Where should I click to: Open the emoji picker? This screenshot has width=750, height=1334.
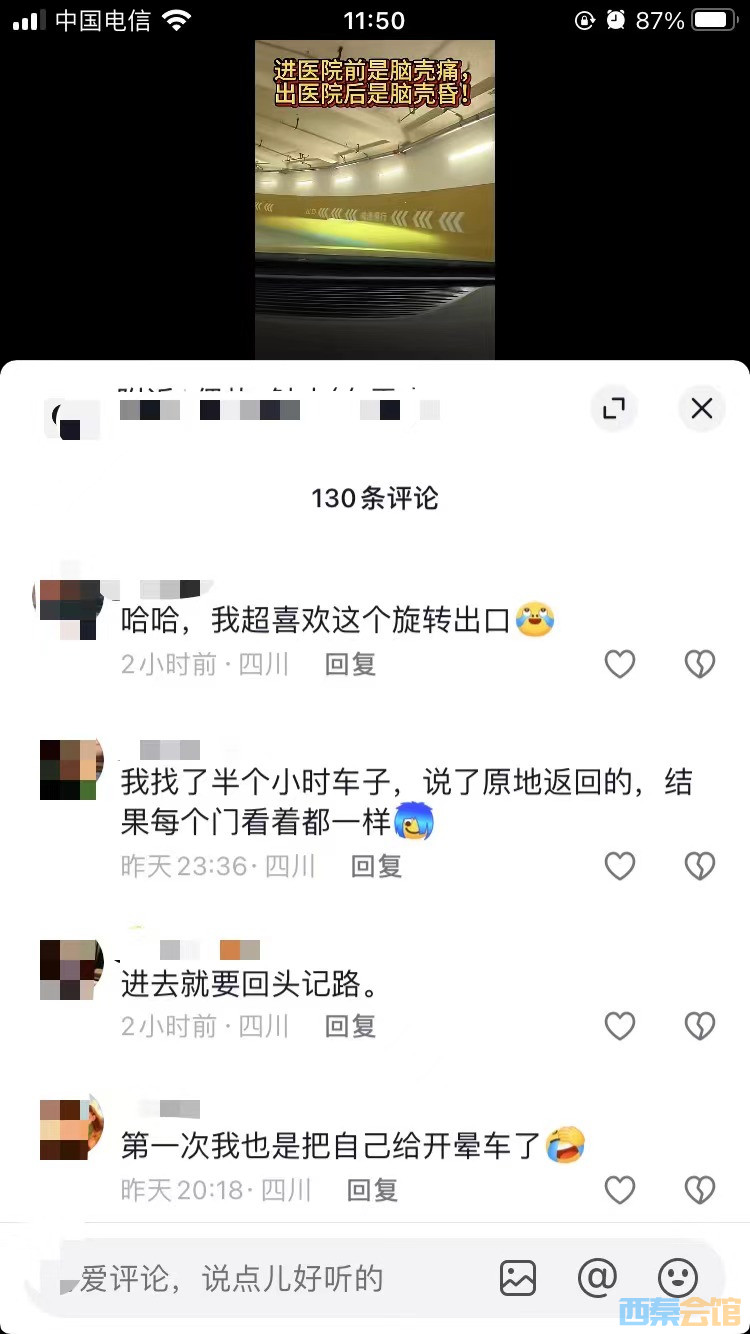(677, 1278)
